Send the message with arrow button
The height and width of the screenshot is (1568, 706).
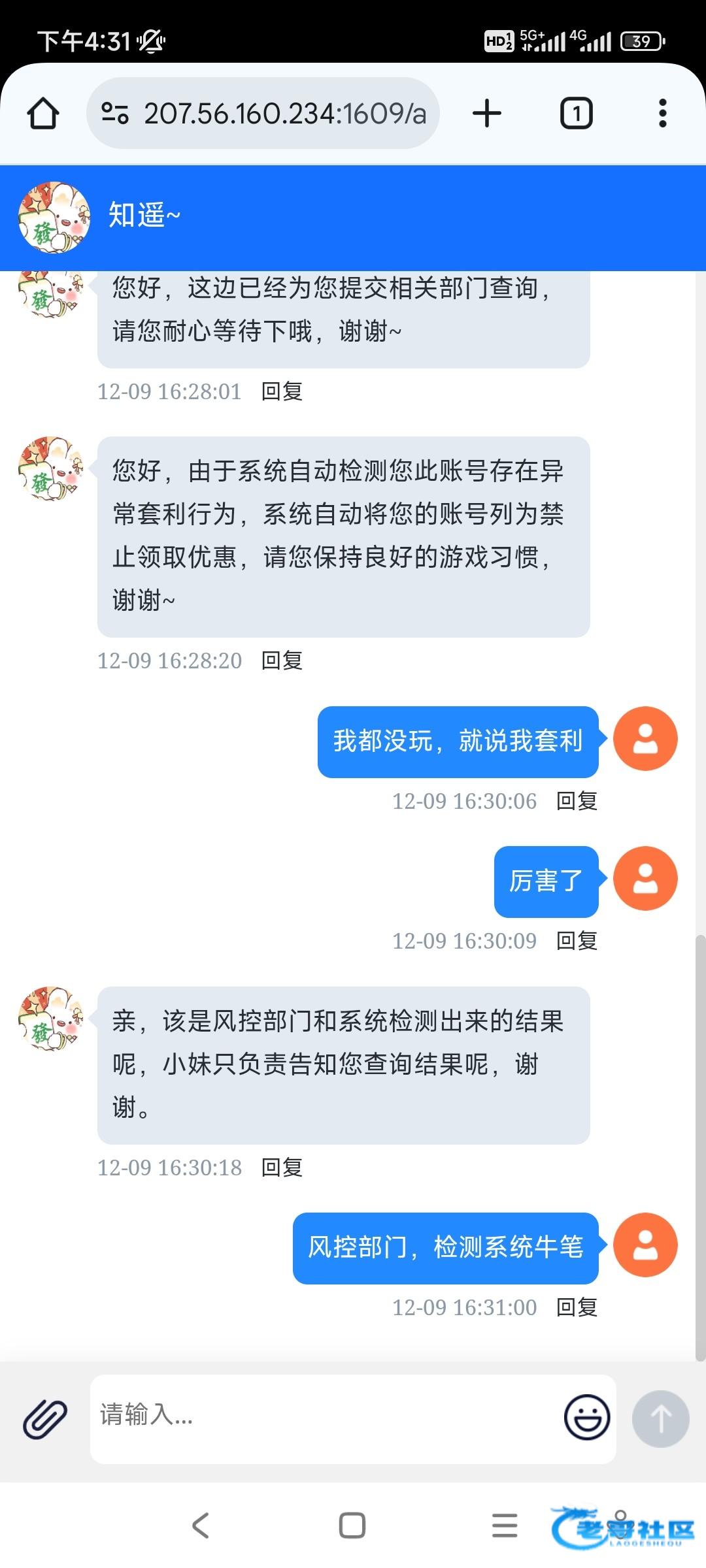[660, 1418]
